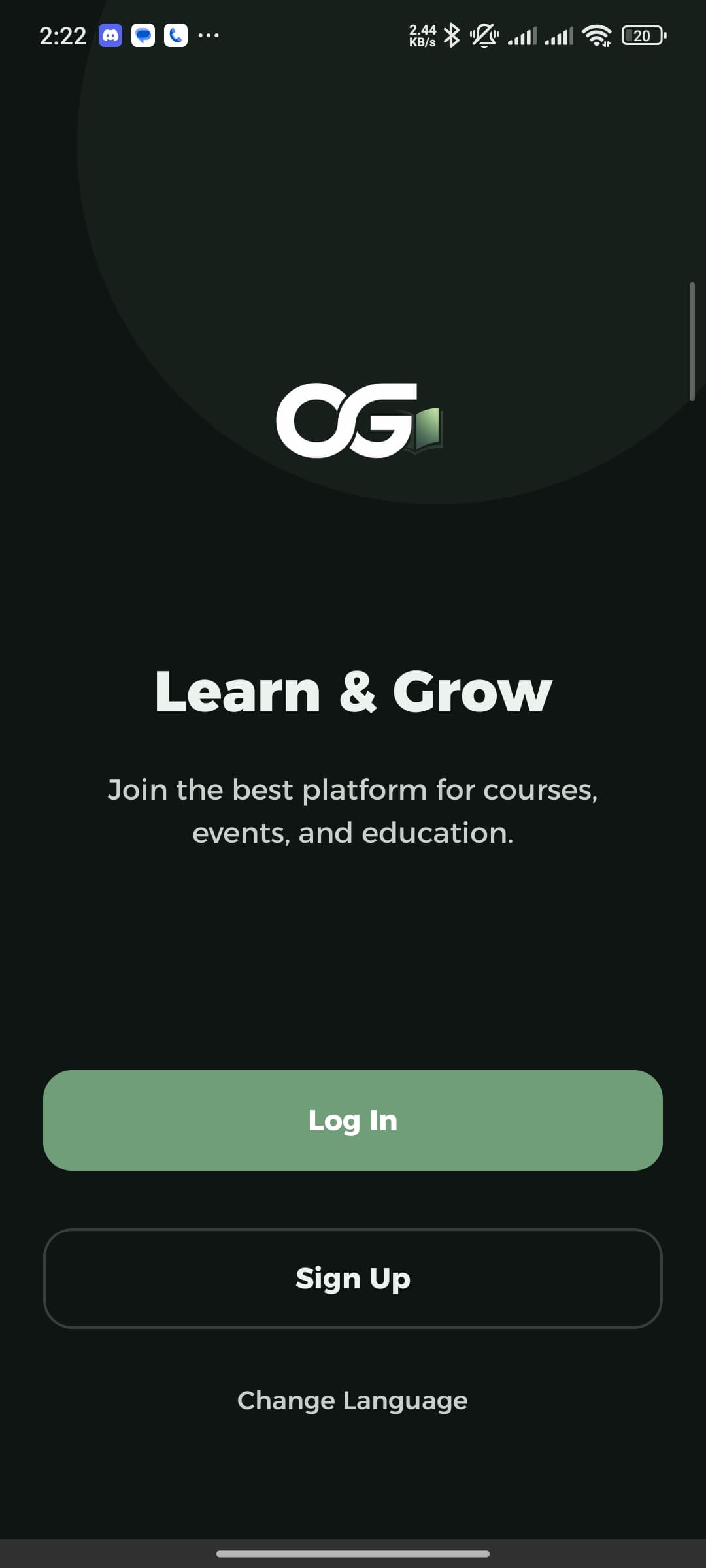Select Change Language
This screenshot has width=706, height=1568.
click(x=352, y=1400)
